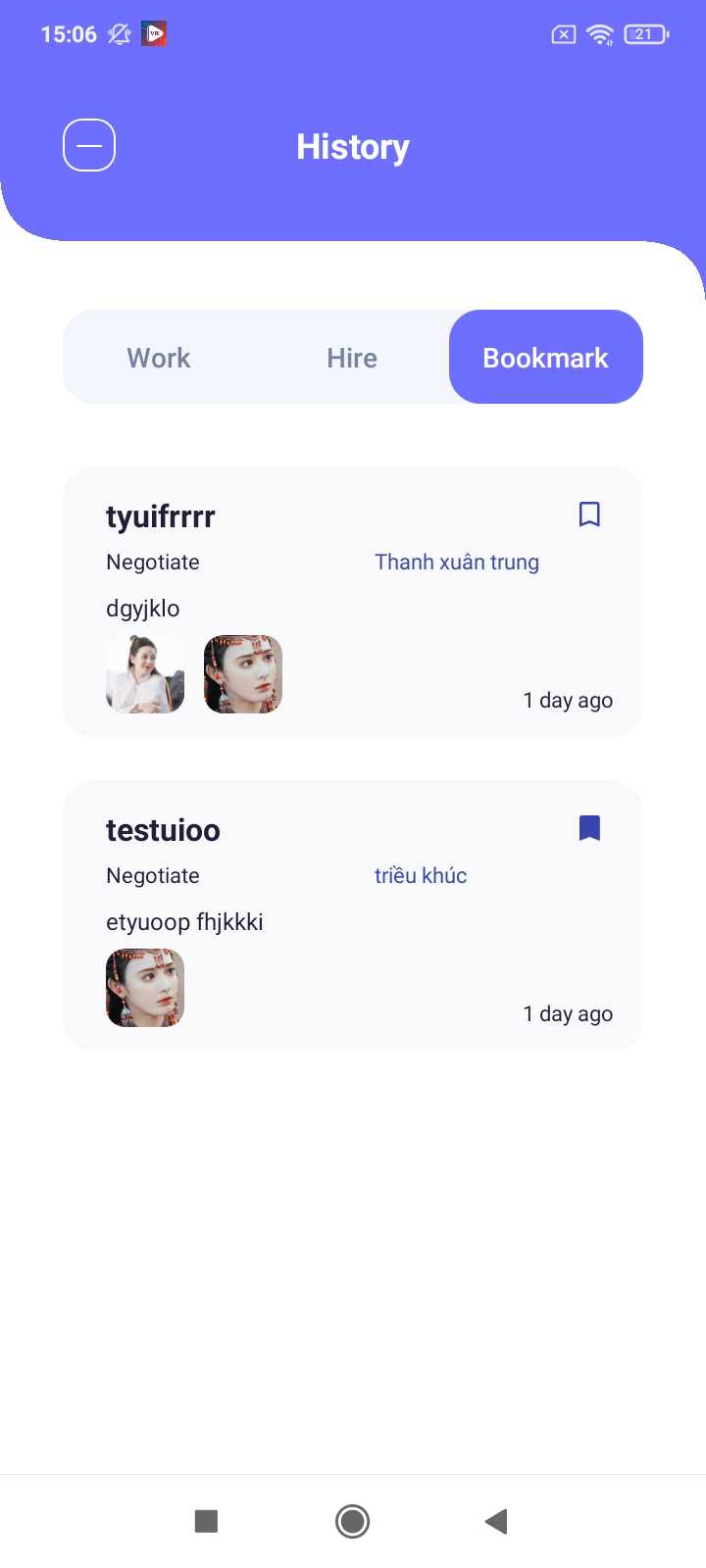This screenshot has width=706, height=1568.
Task: Open Thanh xuân trung location link
Action: pos(456,563)
